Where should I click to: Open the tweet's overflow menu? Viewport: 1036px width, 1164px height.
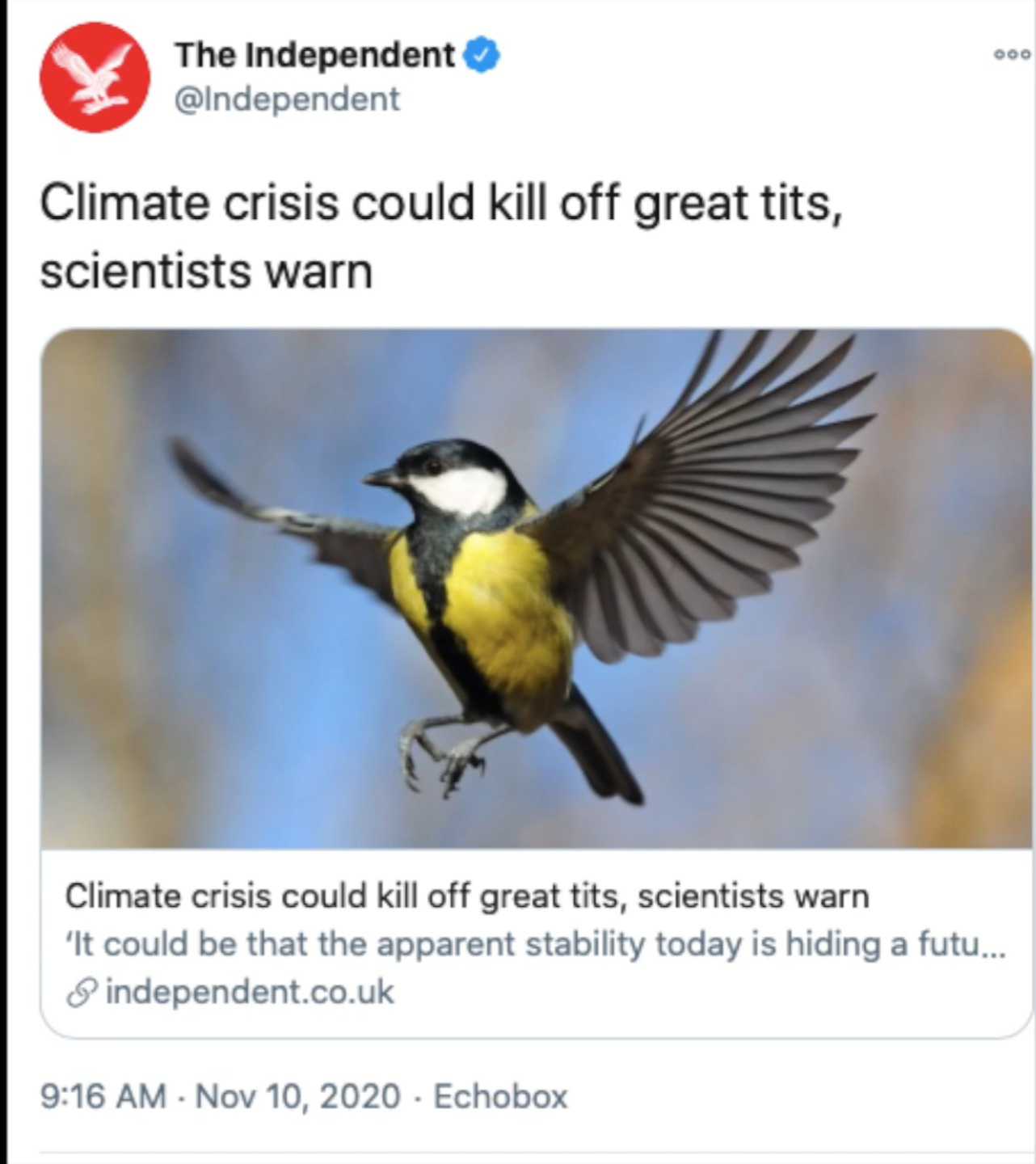tap(1011, 55)
